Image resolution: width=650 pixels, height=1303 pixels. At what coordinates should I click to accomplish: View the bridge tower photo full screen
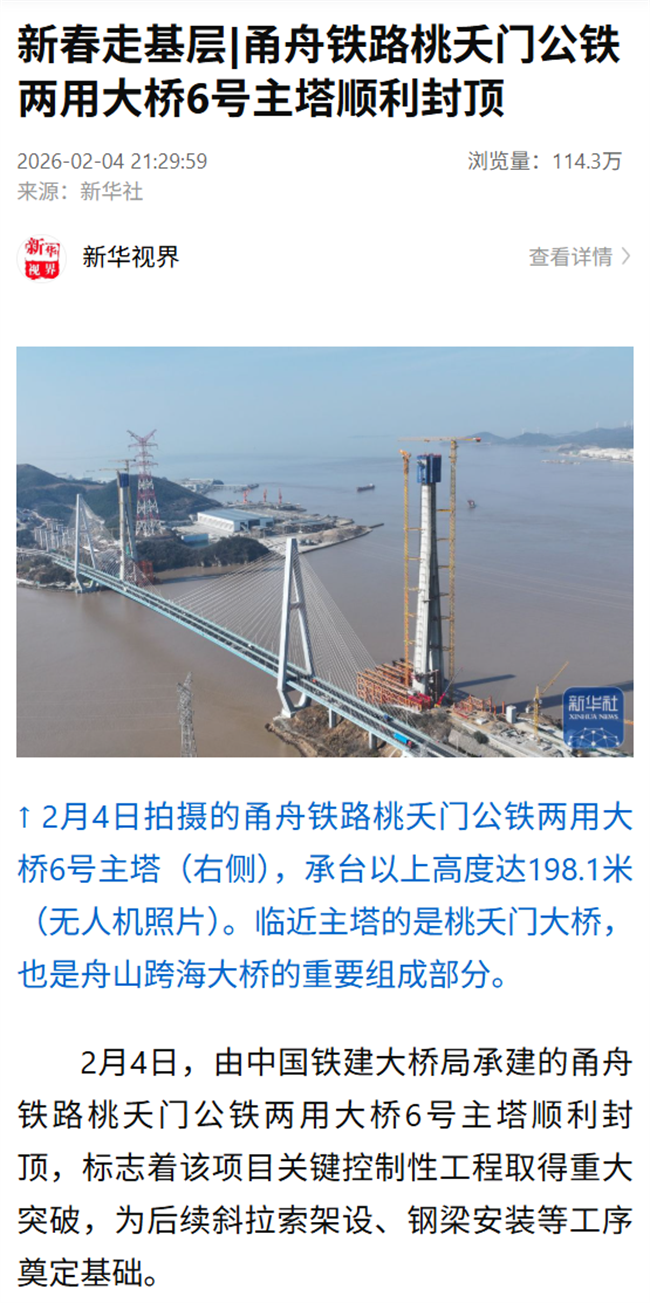click(x=324, y=551)
